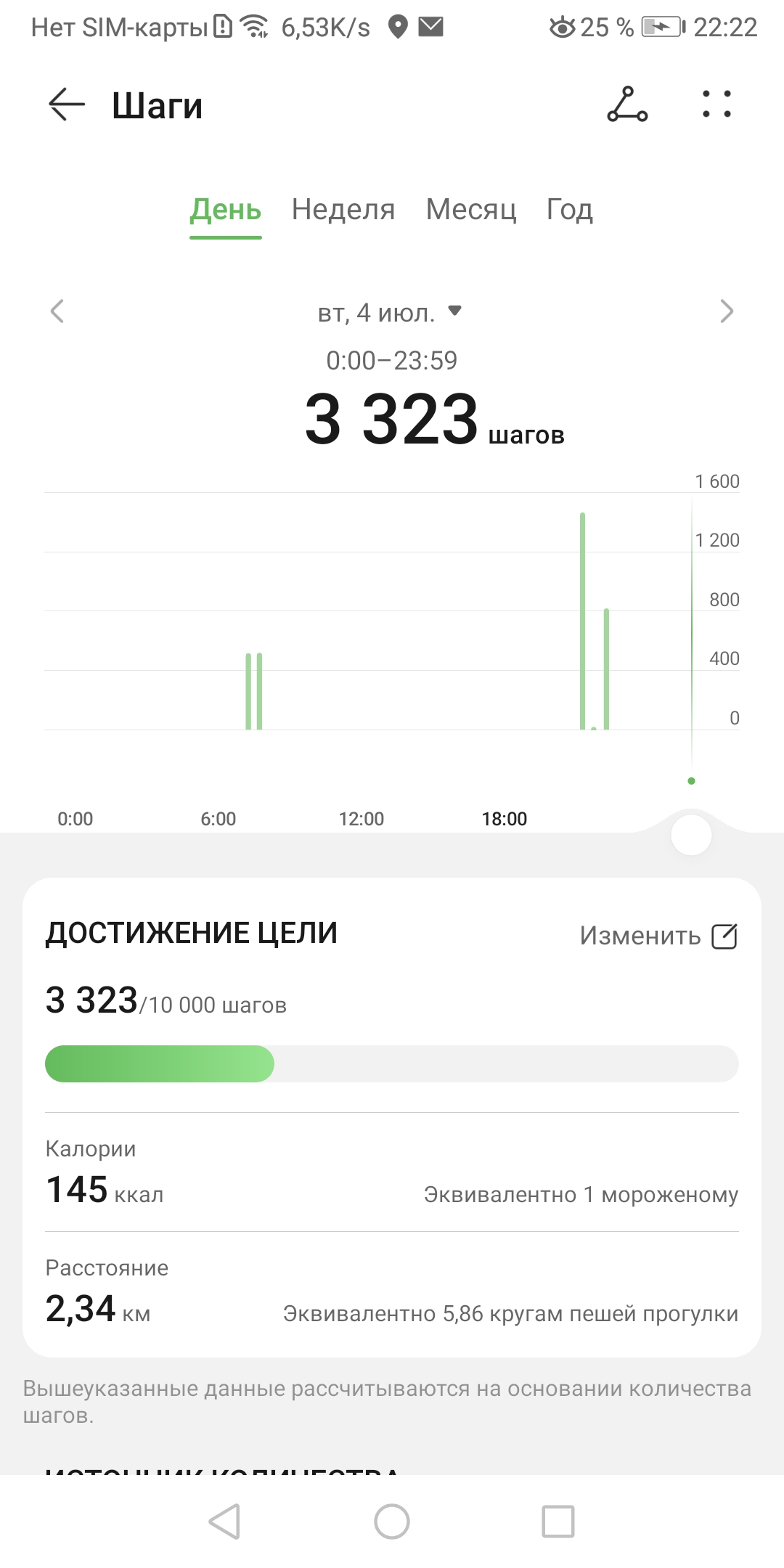The width and height of the screenshot is (784, 1568).
Task: Tap Изменить to edit the step goal
Action: pos(658,936)
